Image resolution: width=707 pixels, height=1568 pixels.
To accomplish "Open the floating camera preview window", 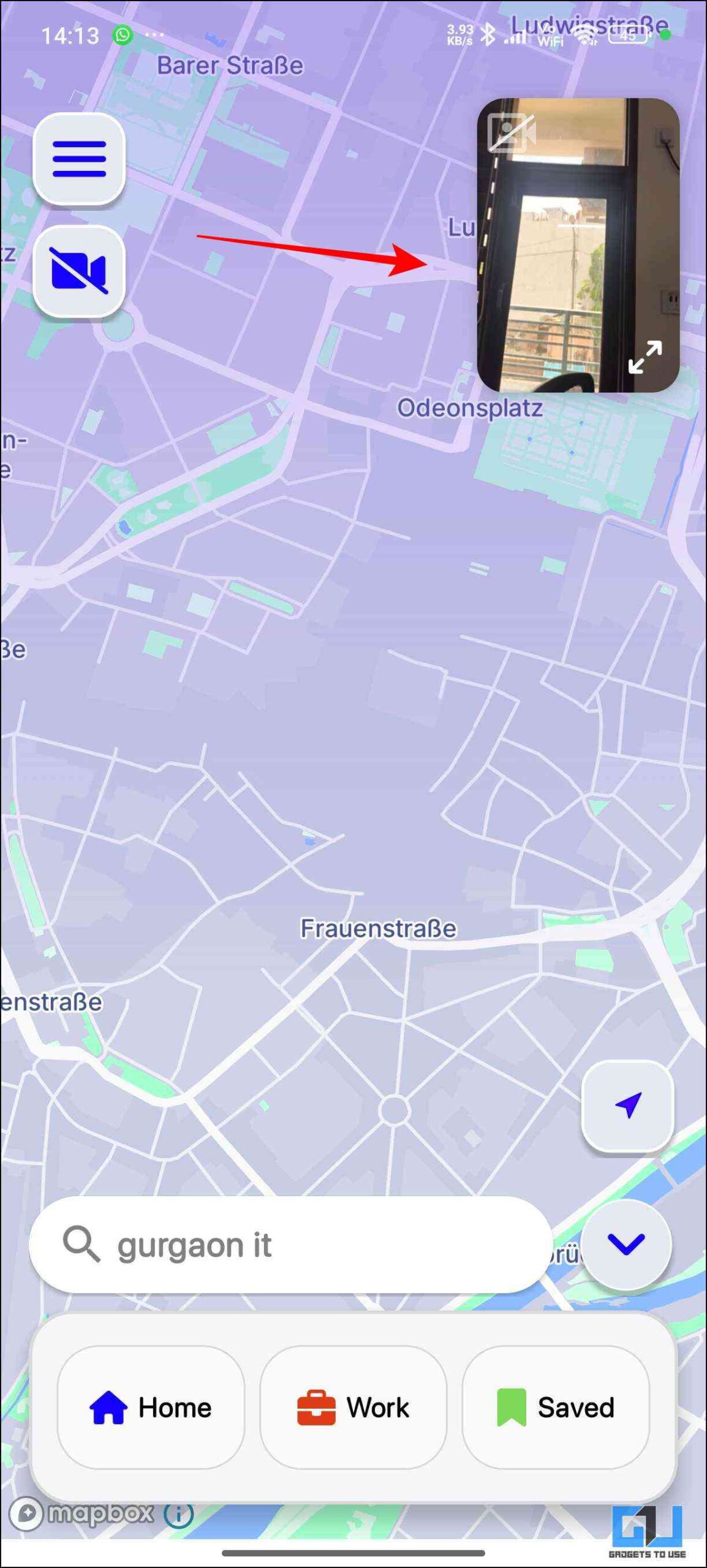I will pos(578,245).
